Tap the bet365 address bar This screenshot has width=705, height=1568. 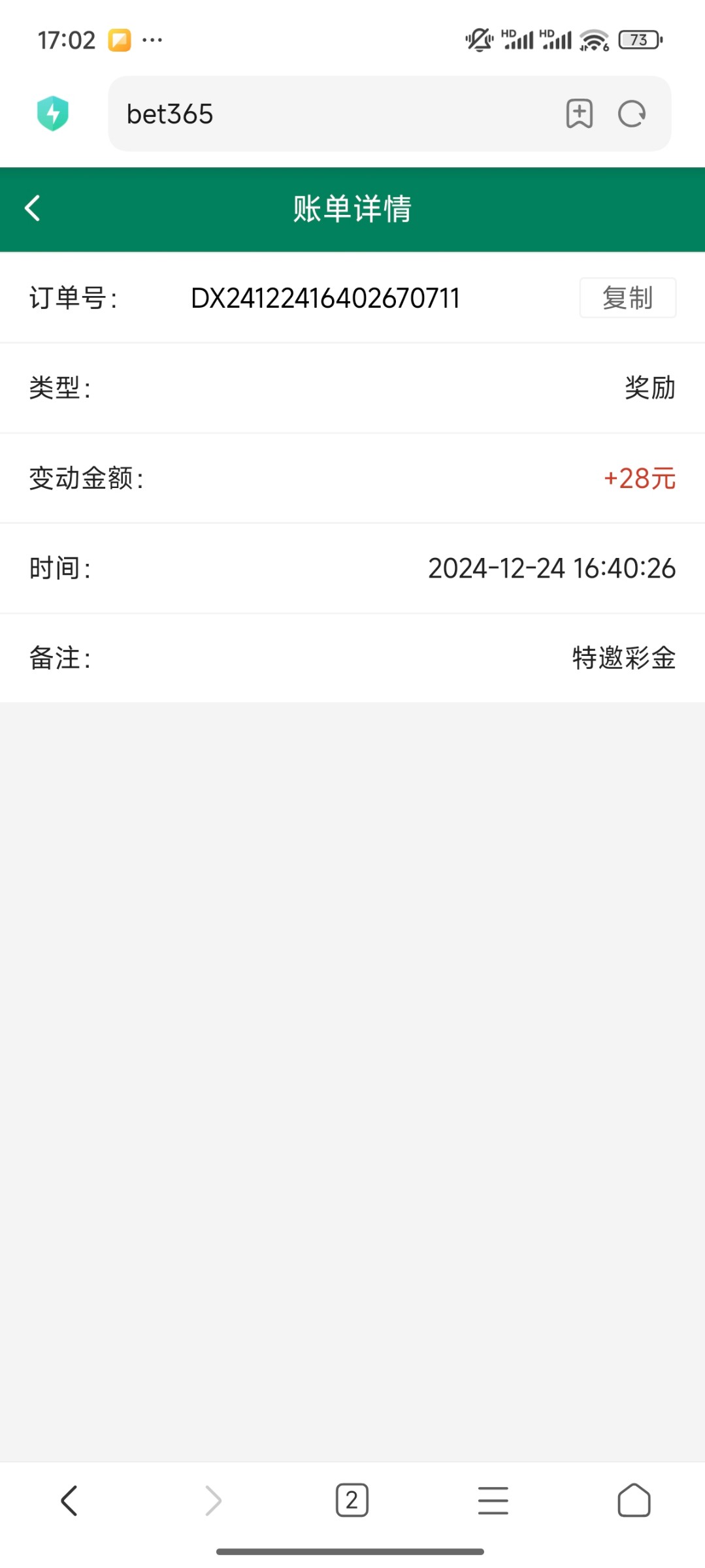point(327,114)
